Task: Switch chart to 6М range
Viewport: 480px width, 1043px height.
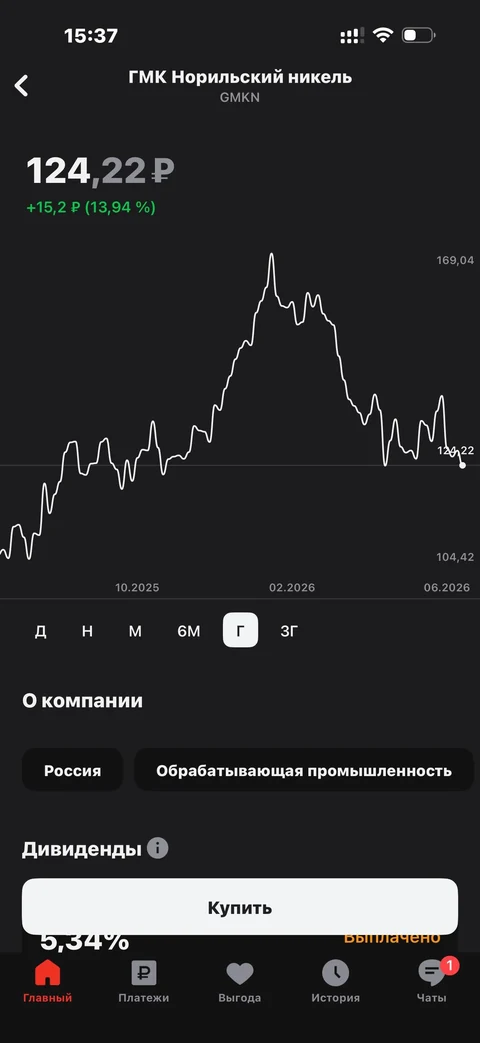Action: tap(188, 631)
